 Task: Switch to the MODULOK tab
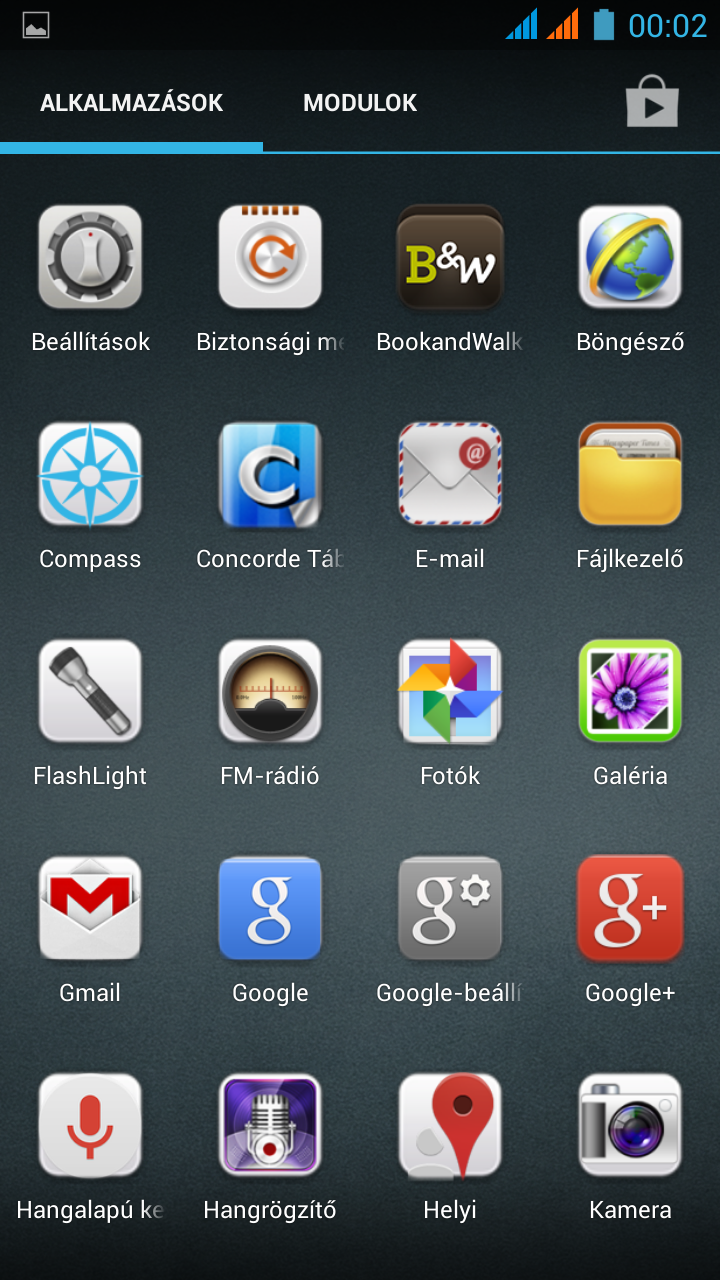[360, 103]
